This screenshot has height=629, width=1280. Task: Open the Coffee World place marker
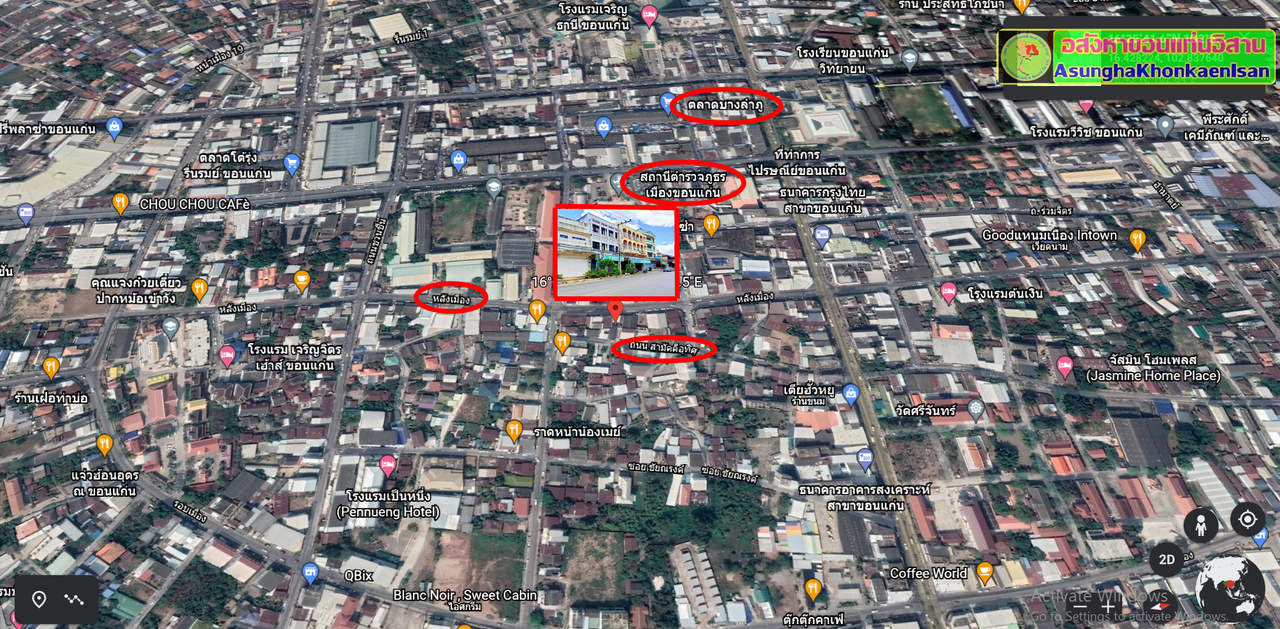(x=985, y=573)
